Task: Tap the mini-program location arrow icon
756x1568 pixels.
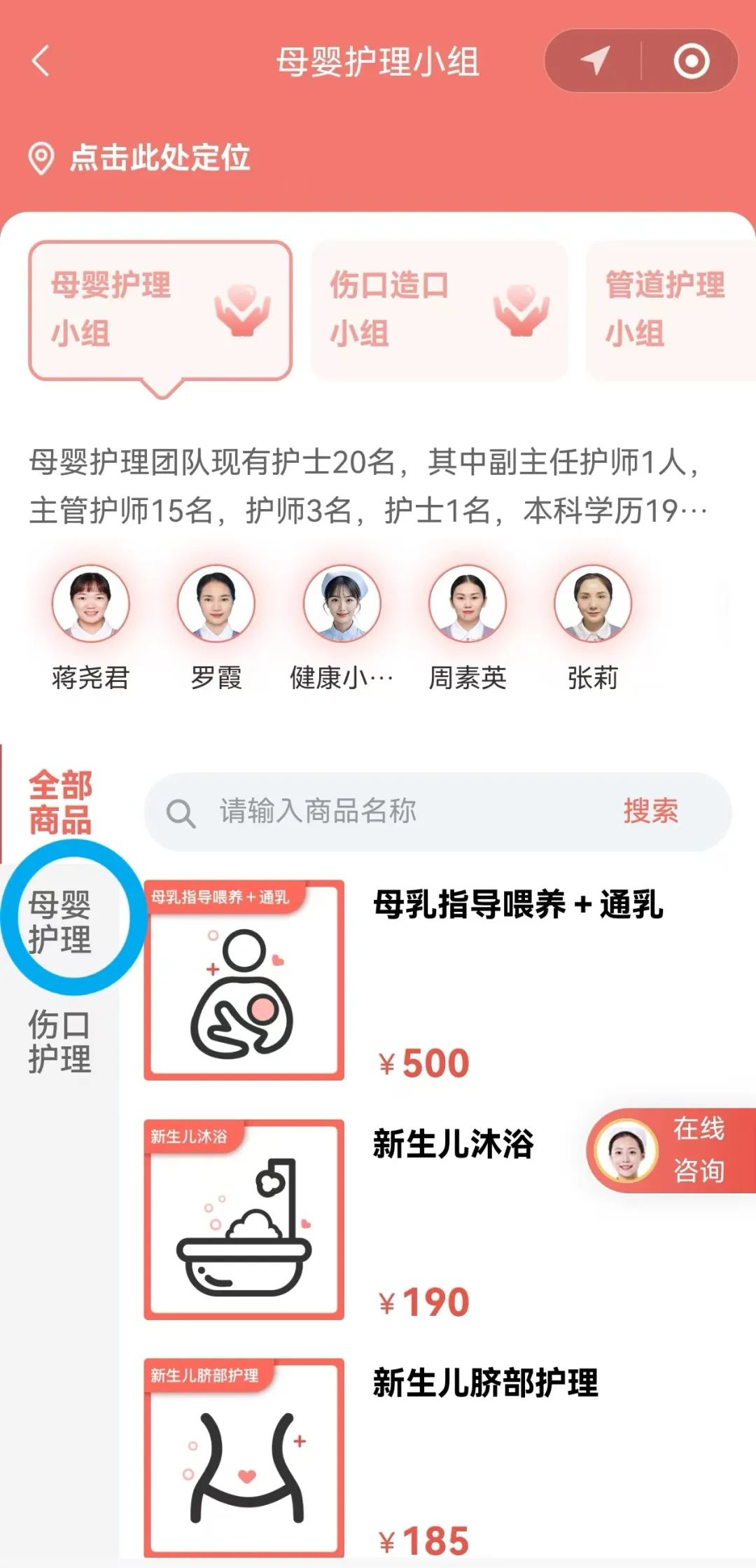Action: (x=595, y=61)
